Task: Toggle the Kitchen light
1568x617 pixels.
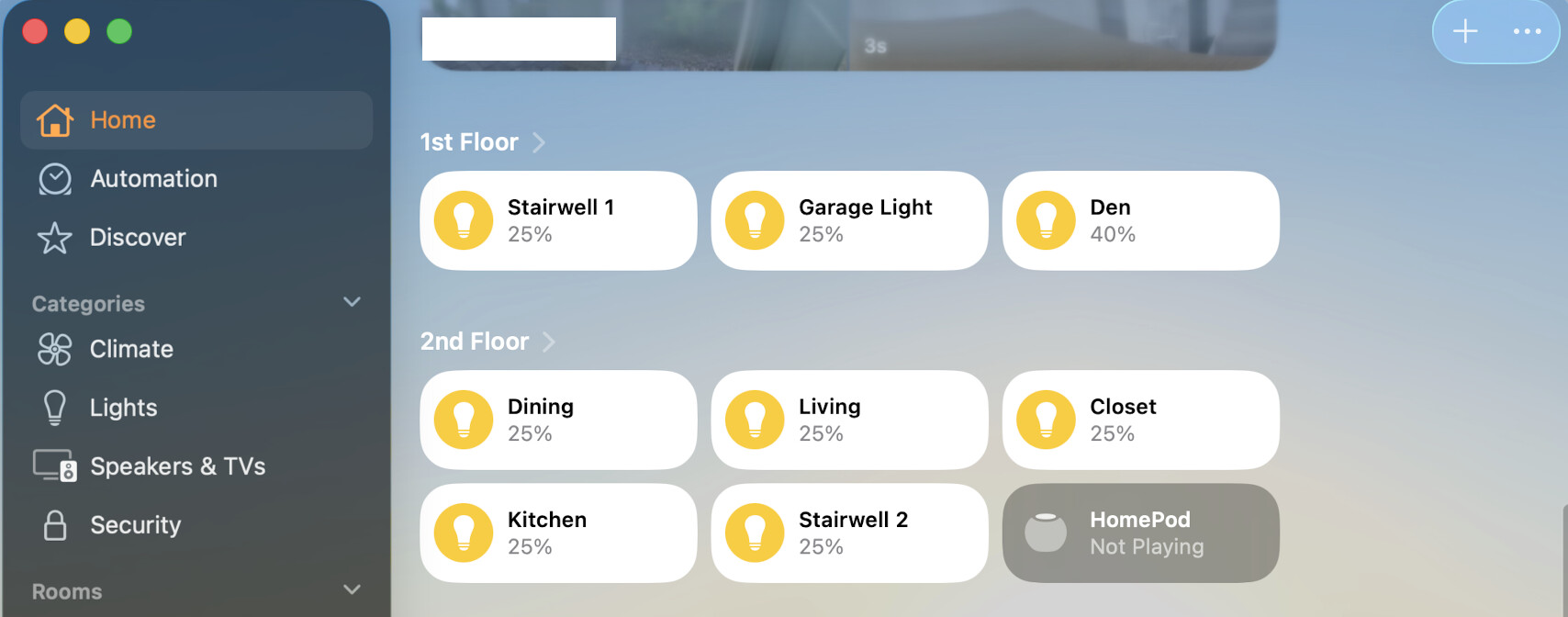Action: point(464,533)
